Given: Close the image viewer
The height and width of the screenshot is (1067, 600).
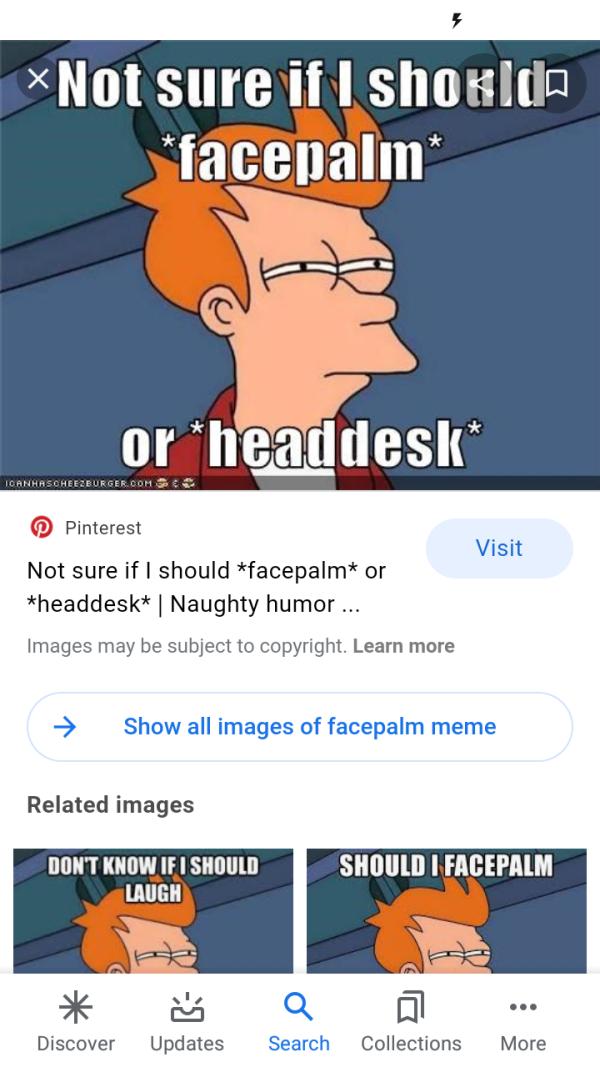Looking at the screenshot, I should (36, 77).
